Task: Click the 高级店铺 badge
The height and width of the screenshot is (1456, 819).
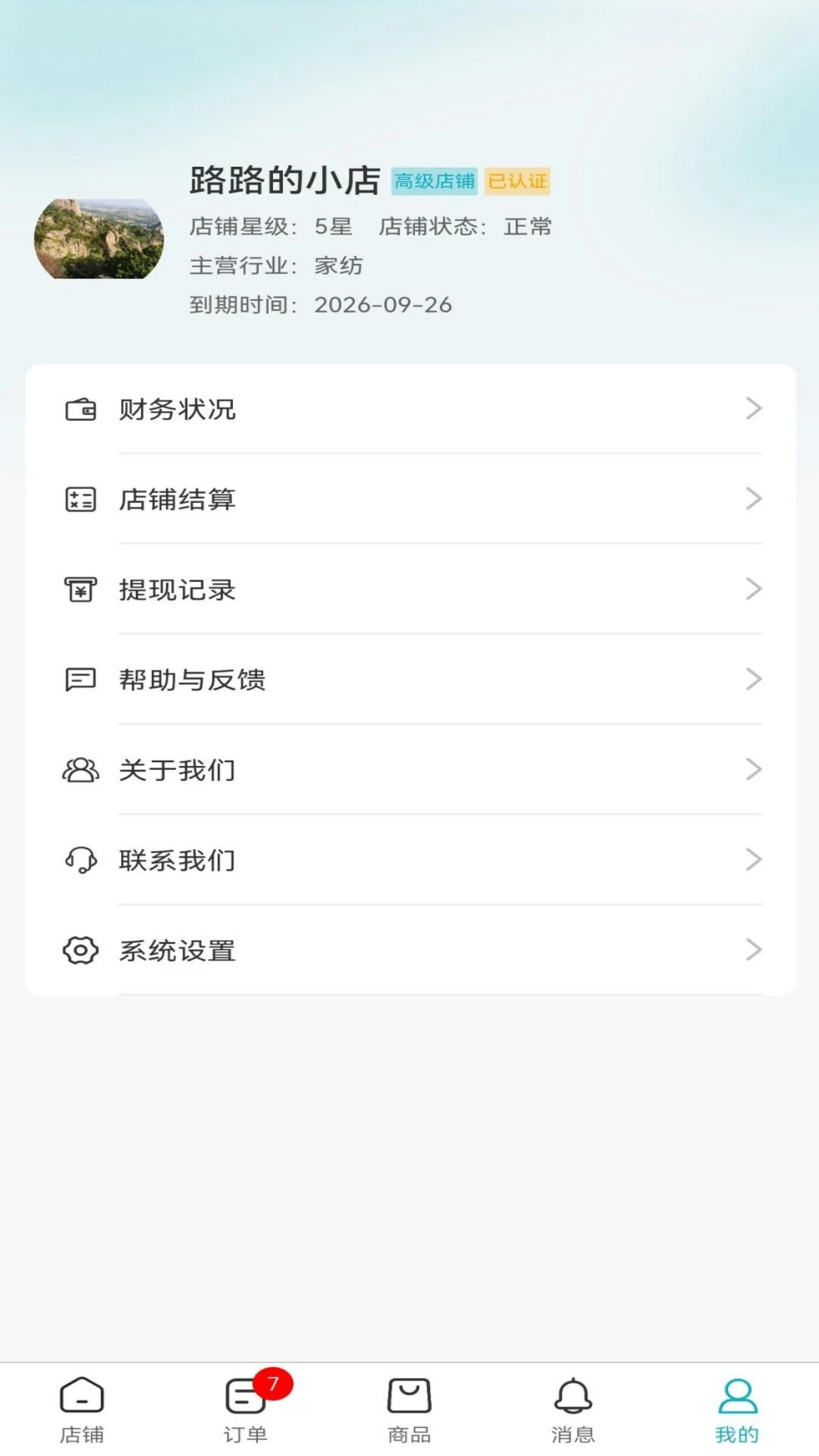Action: click(434, 182)
